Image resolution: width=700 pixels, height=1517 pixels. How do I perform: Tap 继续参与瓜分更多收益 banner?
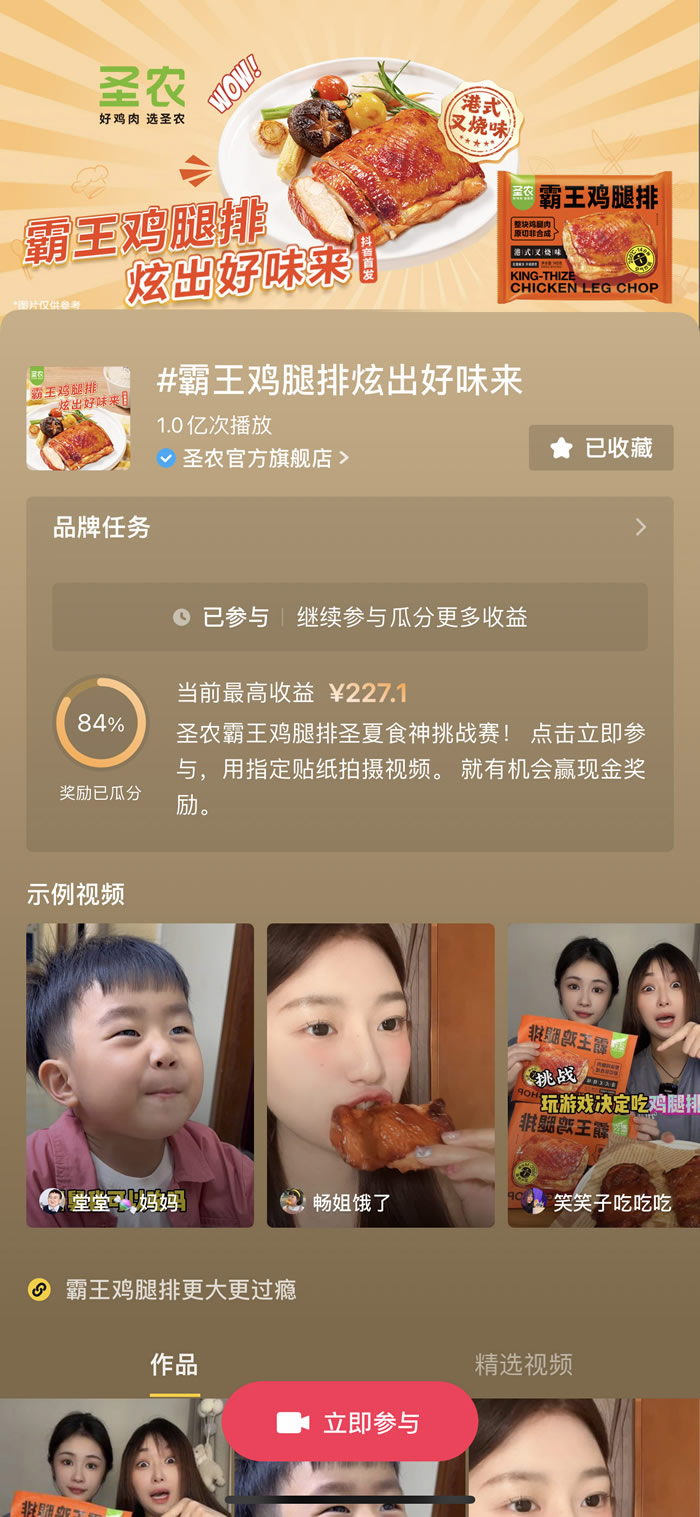coord(349,617)
